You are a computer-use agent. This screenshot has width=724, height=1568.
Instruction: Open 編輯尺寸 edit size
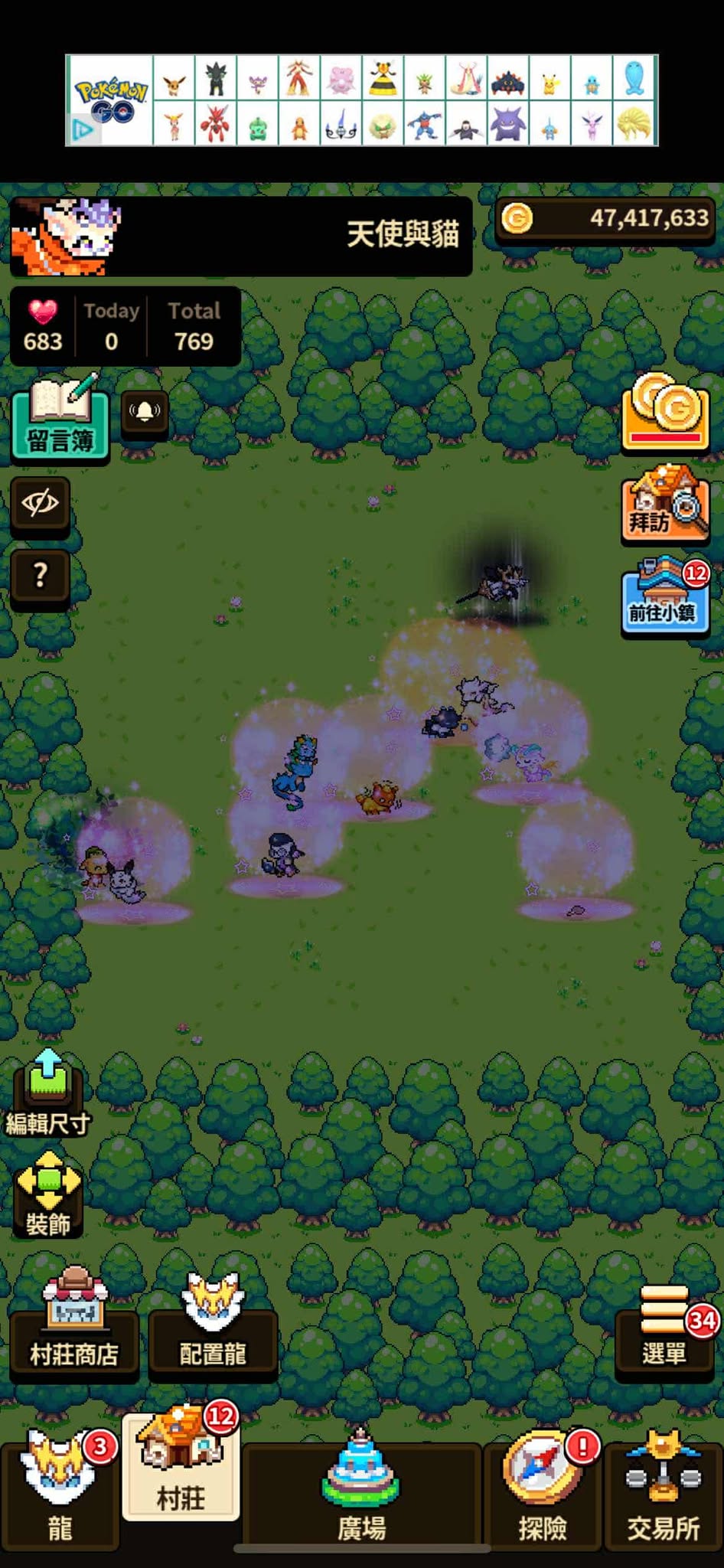coord(48,1092)
